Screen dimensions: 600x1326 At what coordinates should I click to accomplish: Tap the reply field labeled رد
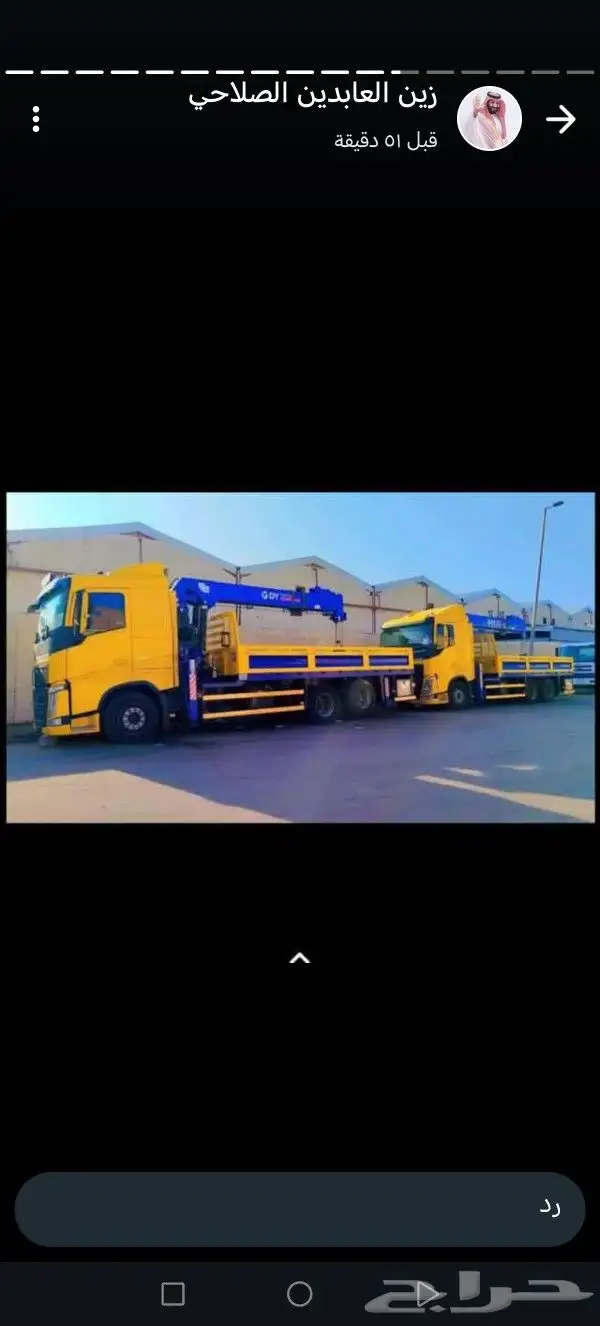click(x=300, y=1208)
